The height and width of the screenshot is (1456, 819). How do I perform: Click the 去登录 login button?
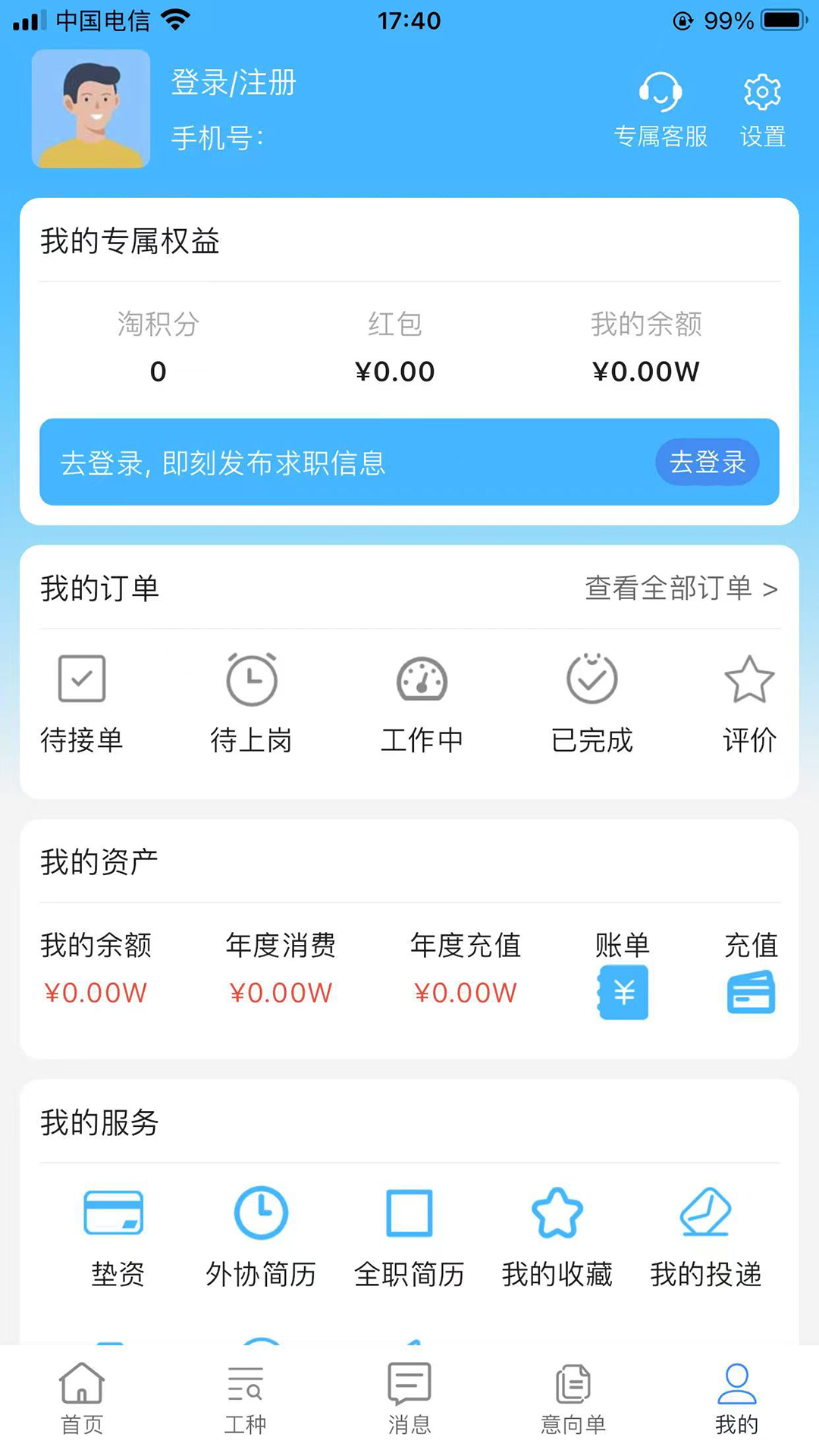tap(707, 462)
